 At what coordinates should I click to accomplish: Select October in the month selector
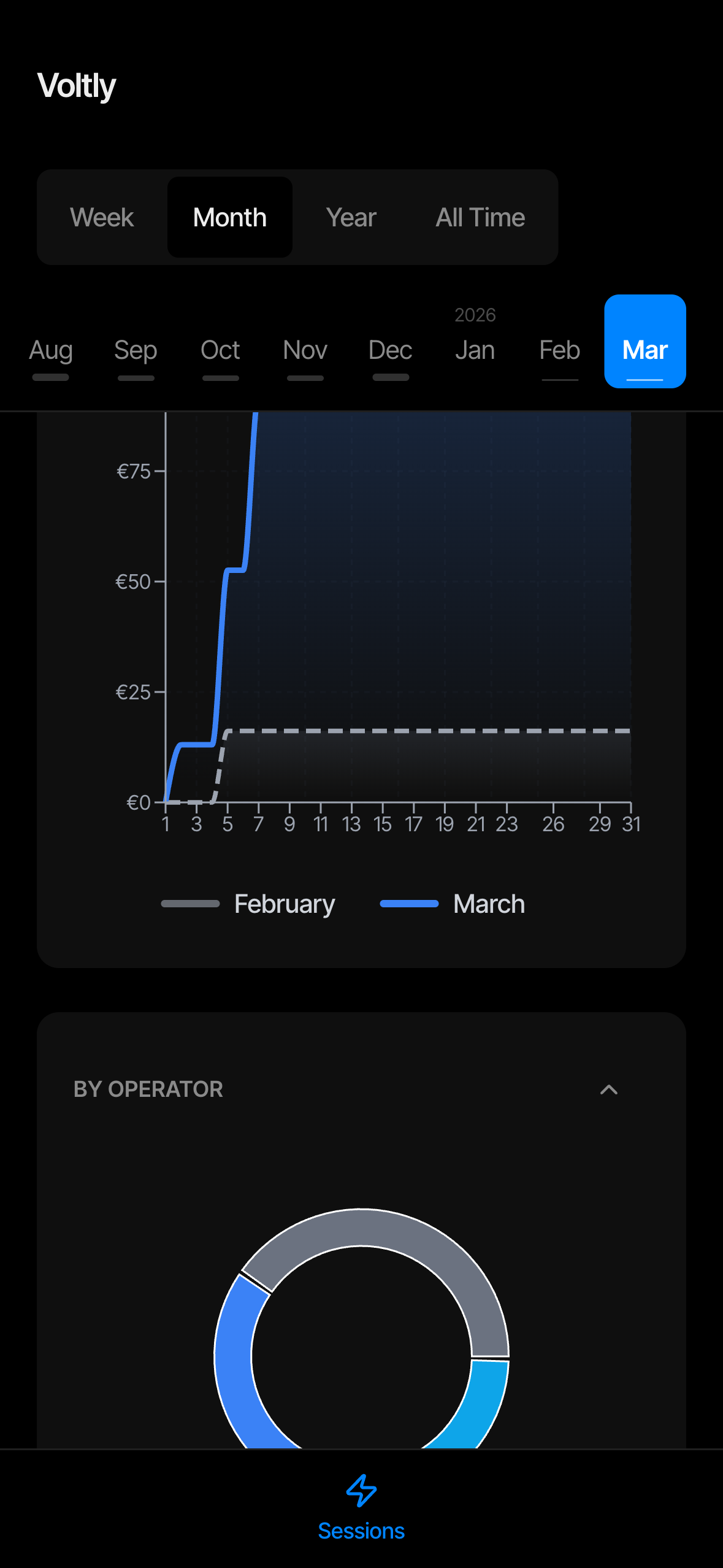point(220,350)
